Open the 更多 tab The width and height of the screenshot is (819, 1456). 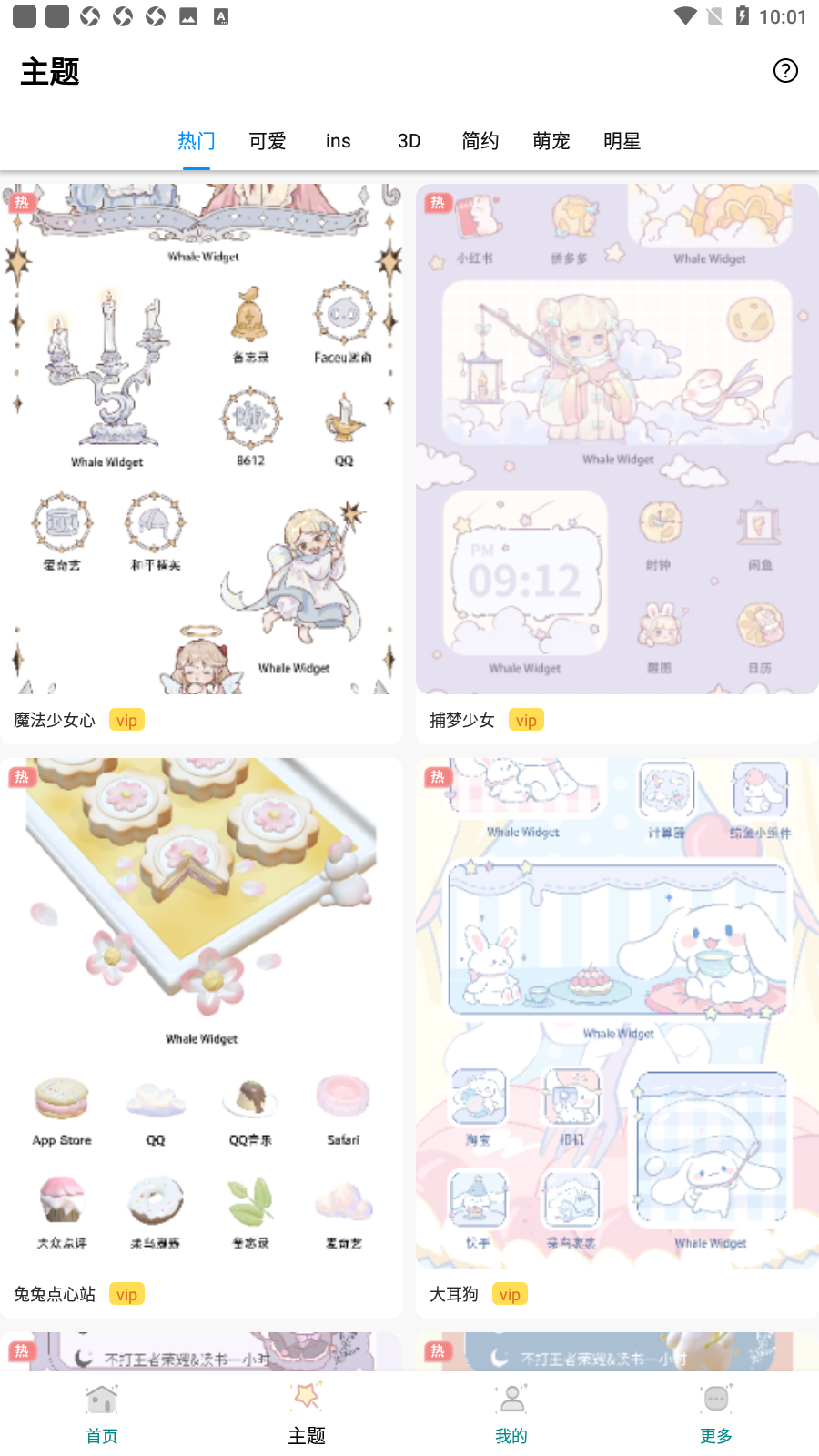716,1414
